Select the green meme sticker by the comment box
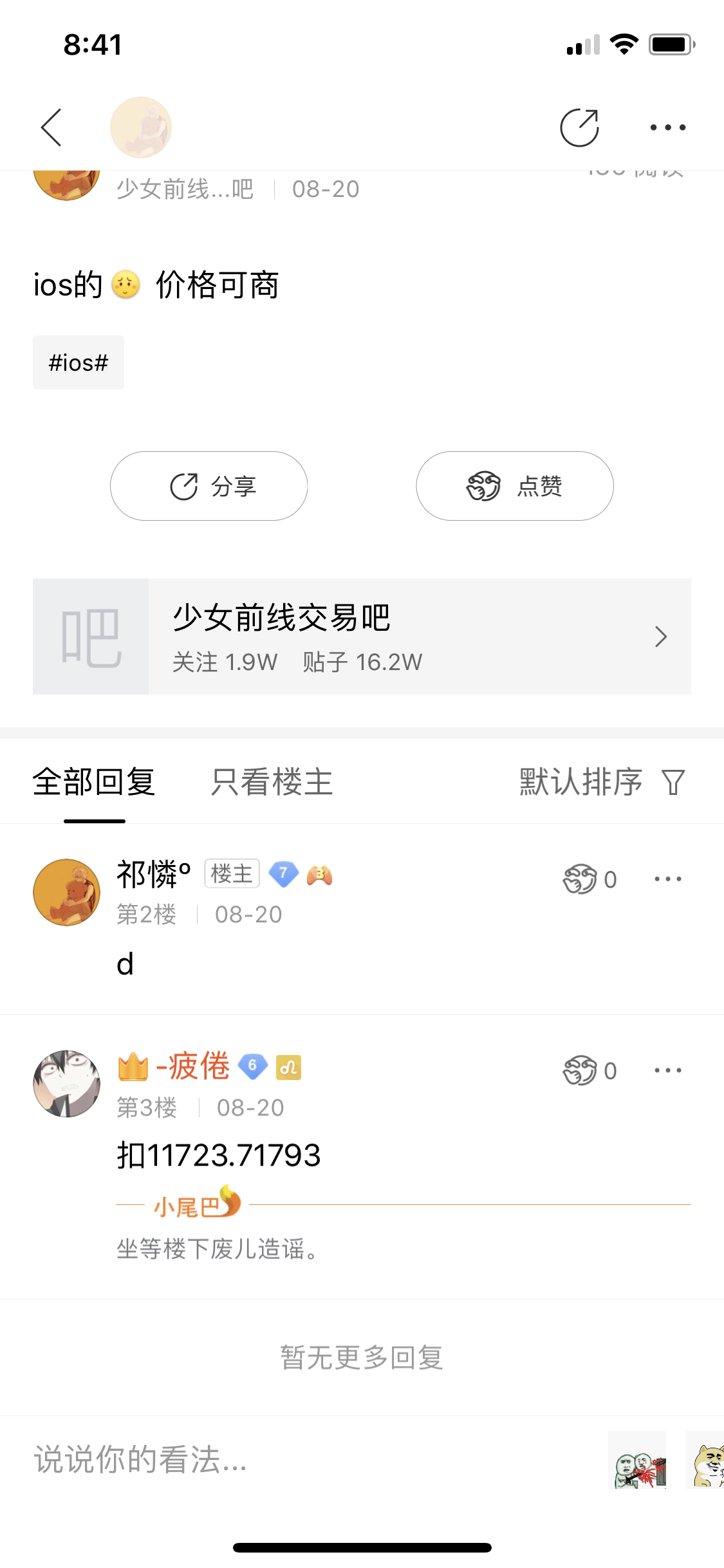 (637, 1460)
